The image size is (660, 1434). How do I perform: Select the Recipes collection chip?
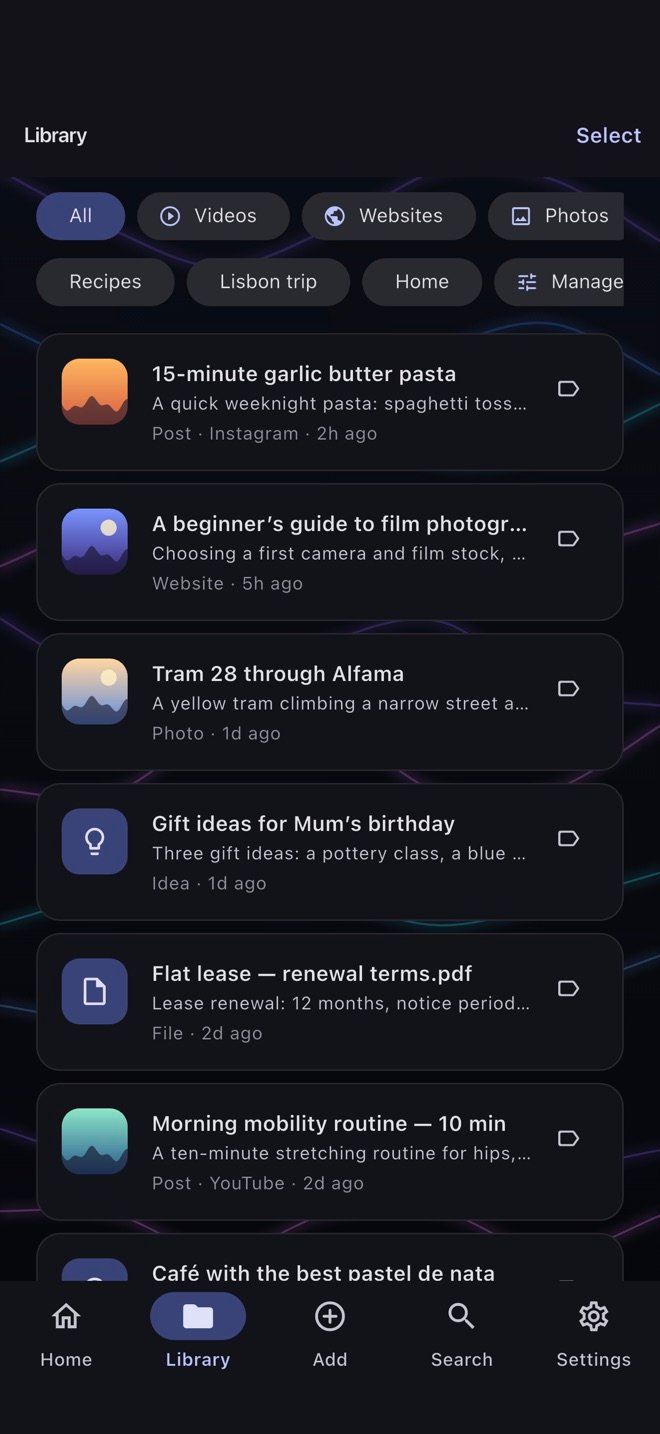105,282
